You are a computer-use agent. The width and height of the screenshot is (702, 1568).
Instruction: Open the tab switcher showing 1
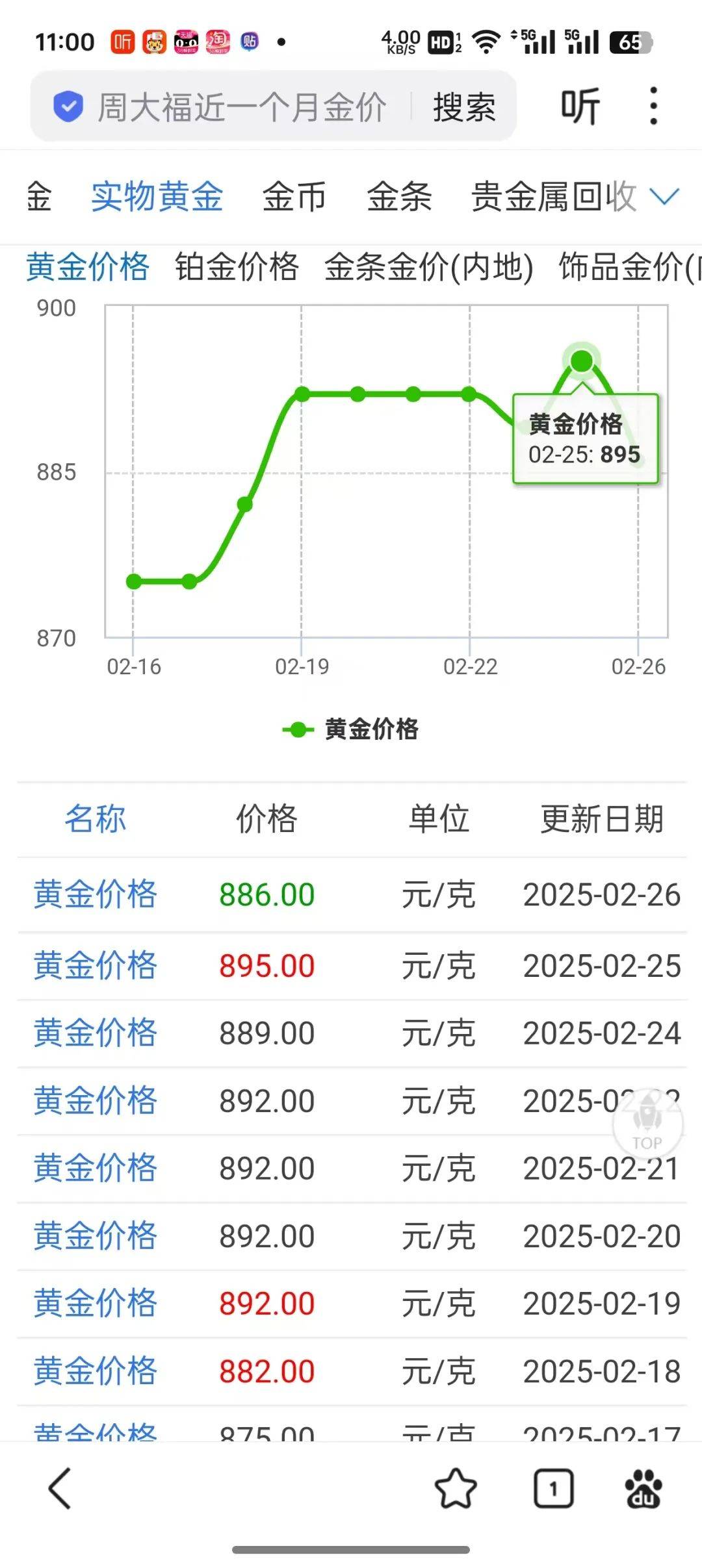click(554, 1487)
